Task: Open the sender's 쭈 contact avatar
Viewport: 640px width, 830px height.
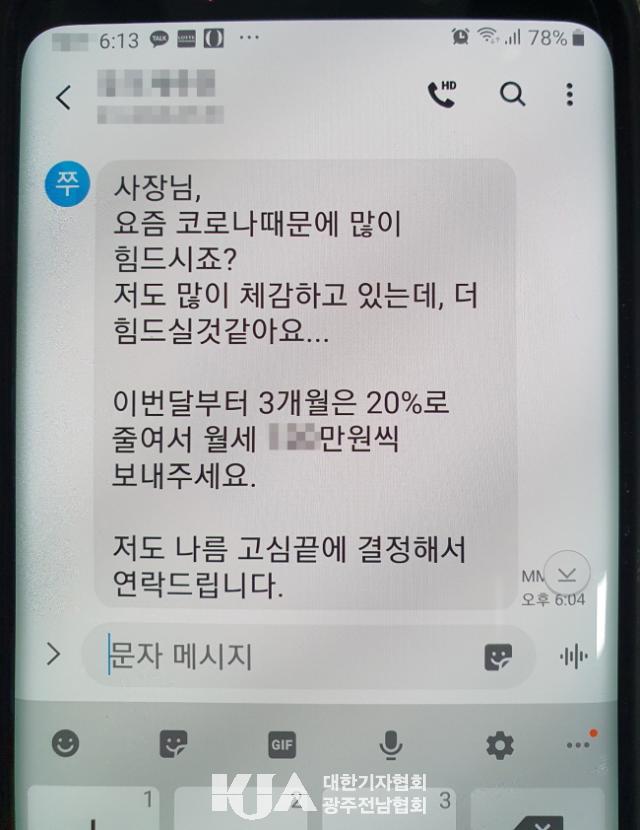Action: [67, 186]
